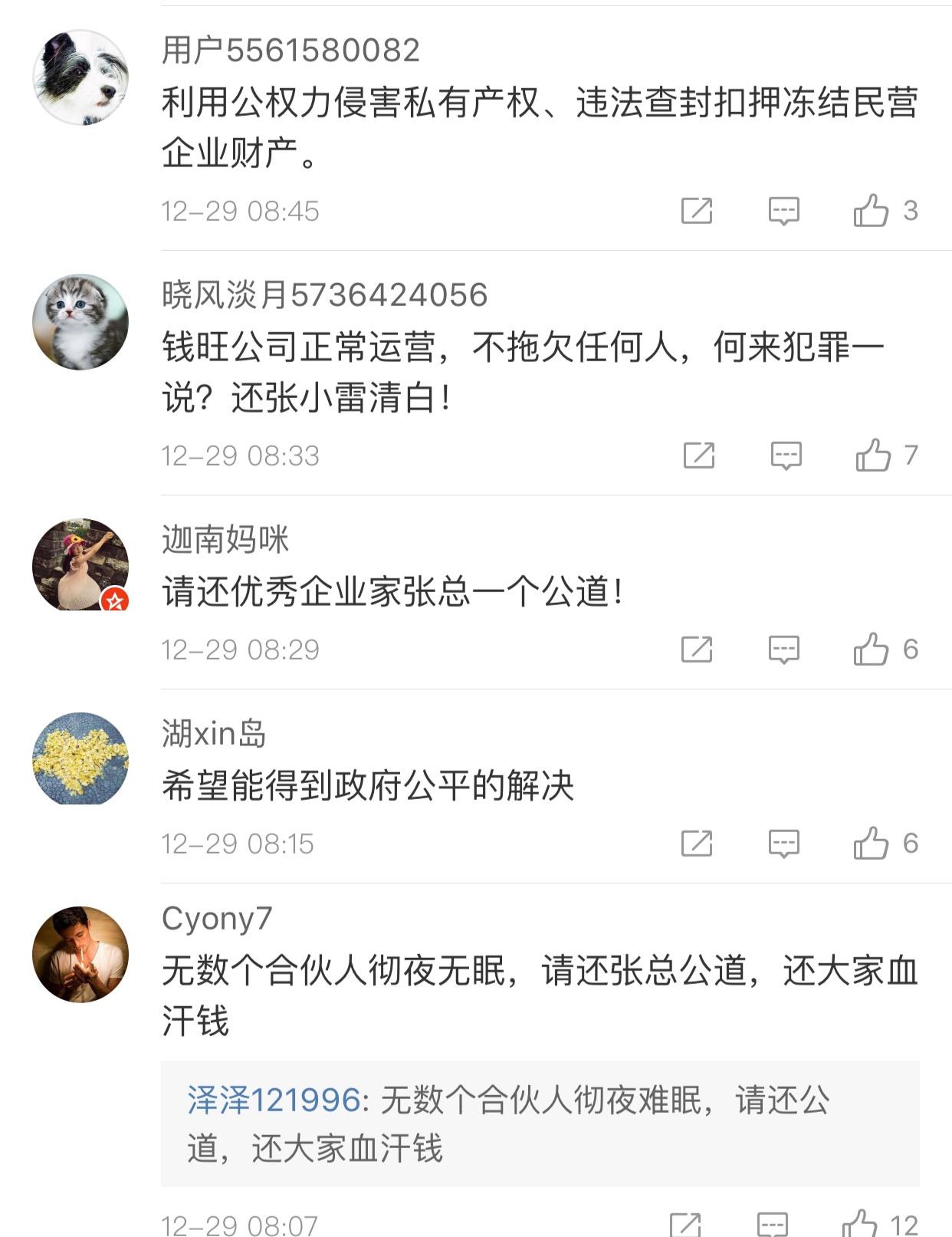Open 泽泽121996's profile link
Screen dimensions: 952x1237
tap(274, 1100)
